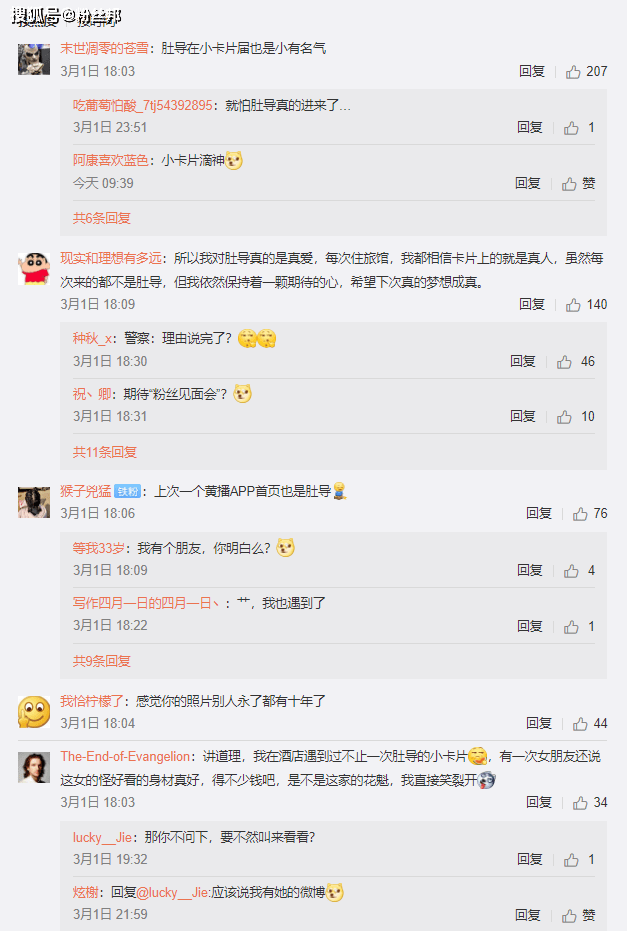Image resolution: width=627 pixels, height=931 pixels.
Task: Reply to 祝丶卿's comment
Action: [x=522, y=417]
